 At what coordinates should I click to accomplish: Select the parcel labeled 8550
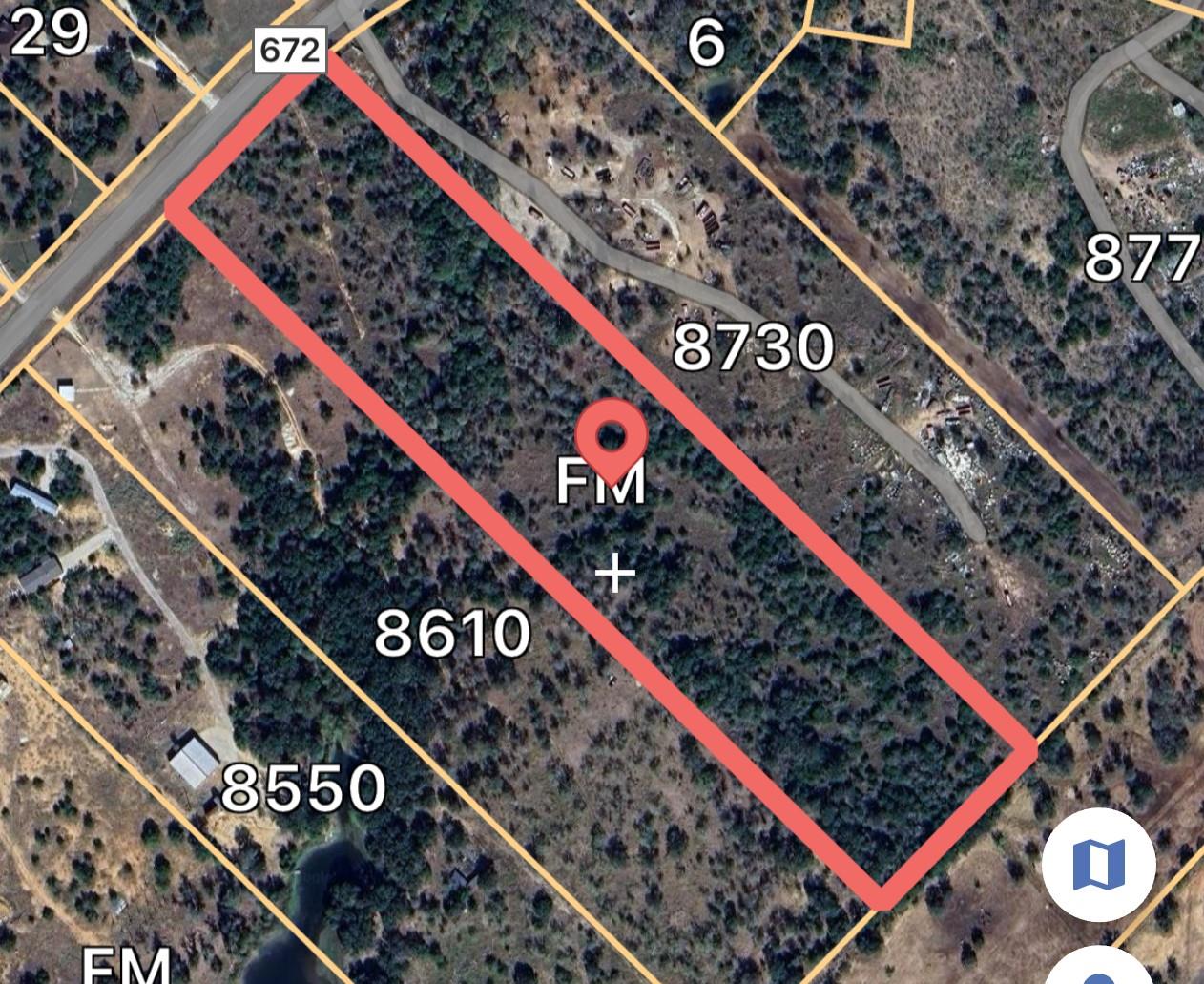point(303,789)
